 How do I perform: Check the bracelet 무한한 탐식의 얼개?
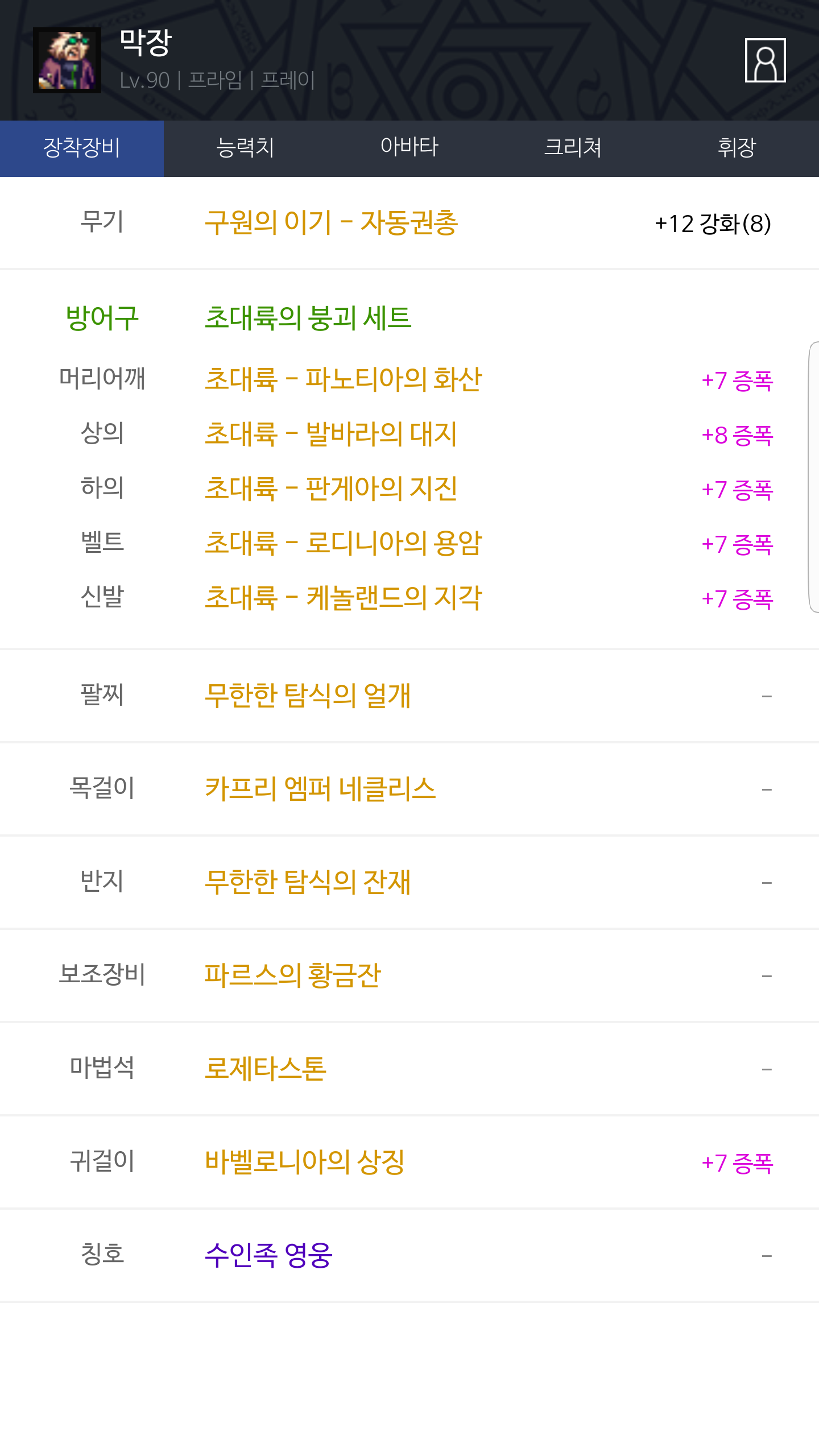(308, 696)
